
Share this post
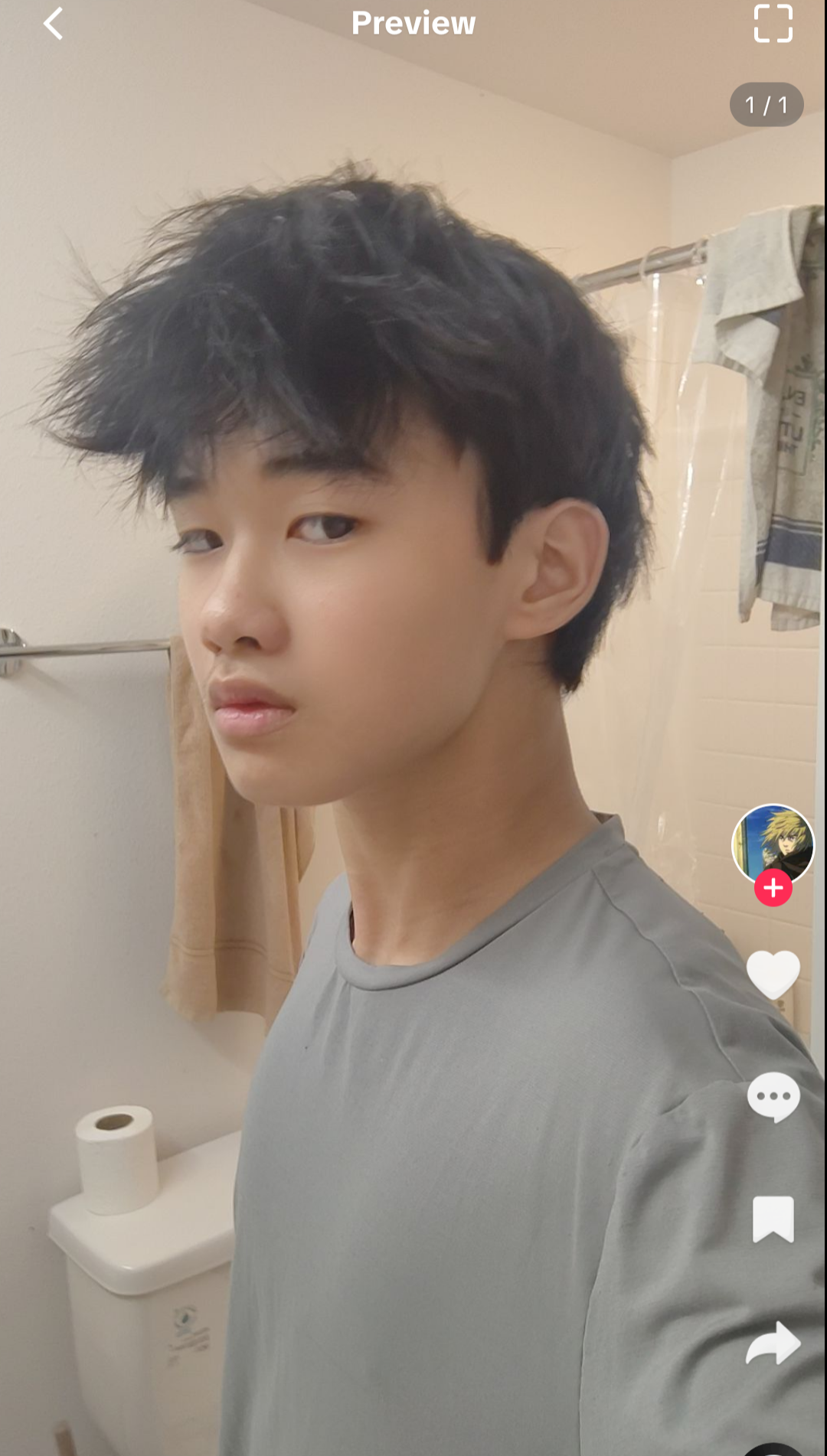pos(773,1343)
